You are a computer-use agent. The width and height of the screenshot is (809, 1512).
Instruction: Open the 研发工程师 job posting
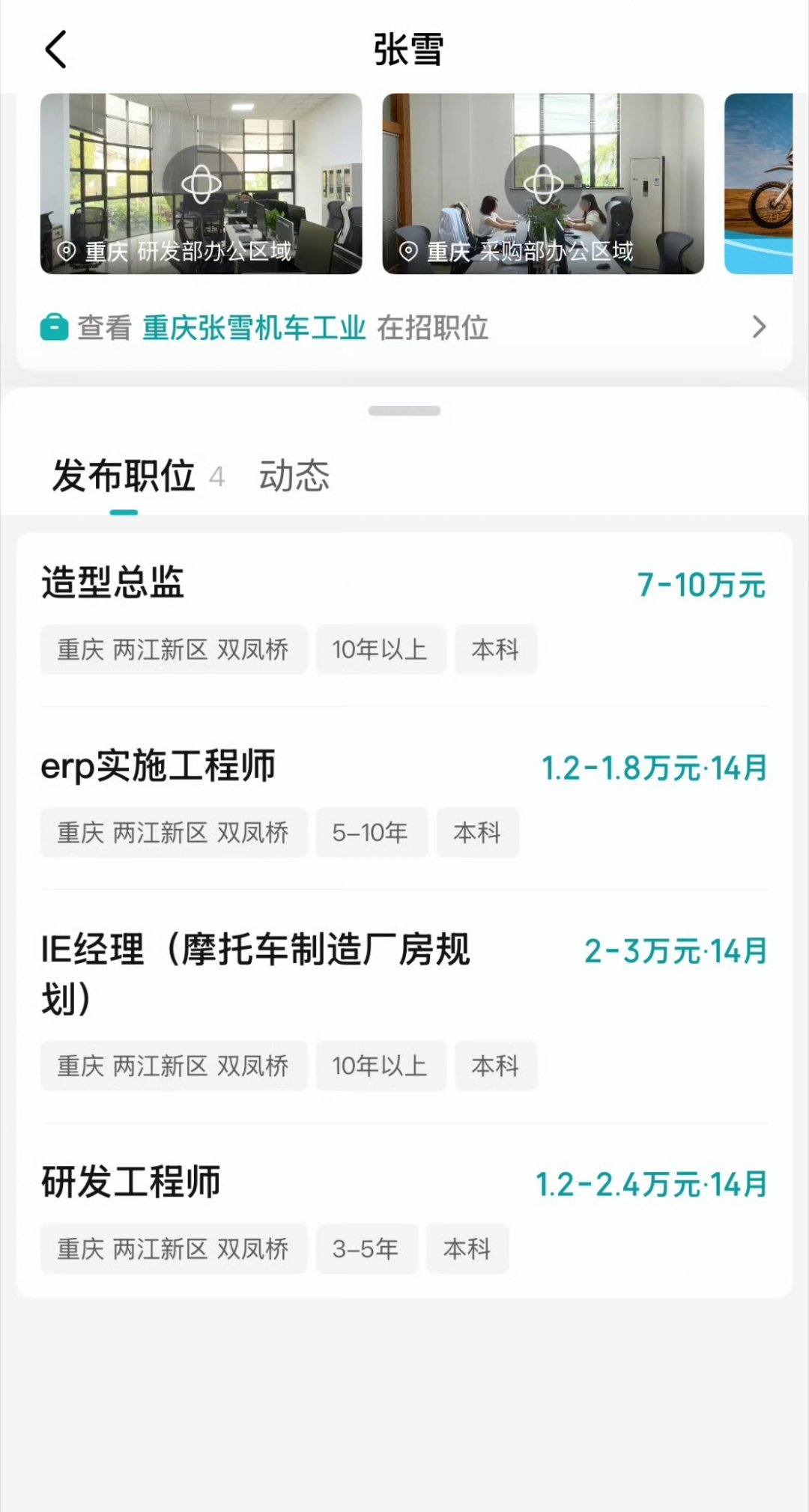pyautogui.click(x=130, y=1183)
